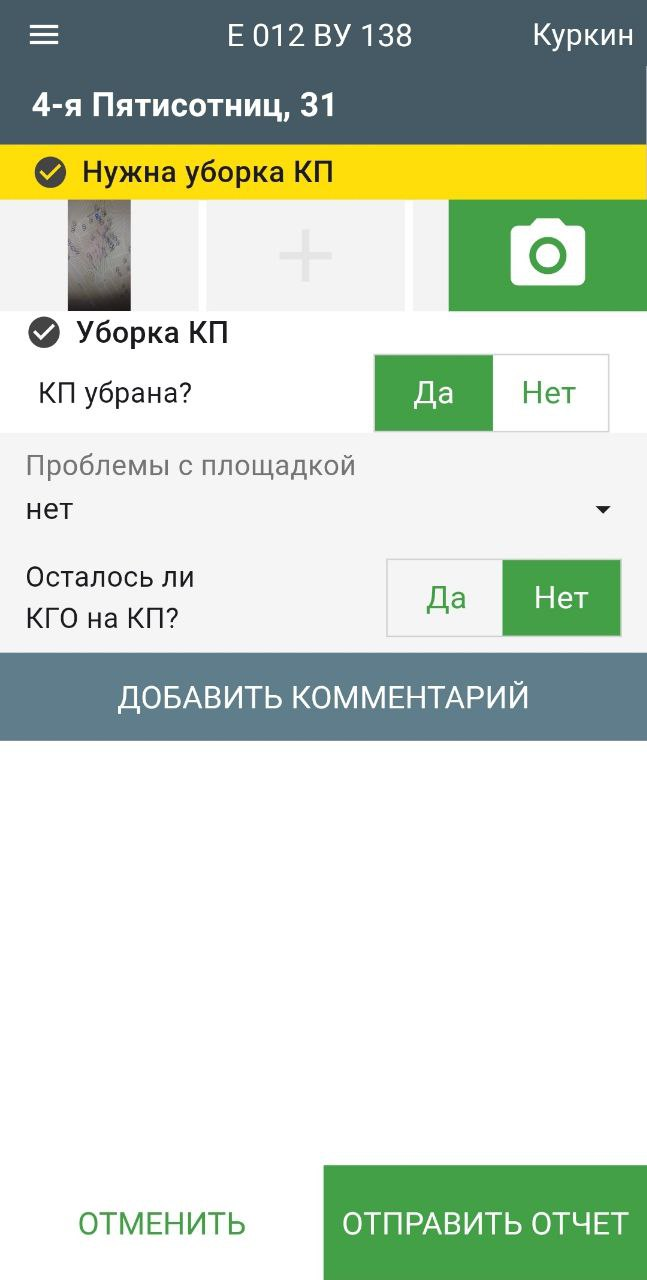Select Да for КП убрана

(x=434, y=393)
